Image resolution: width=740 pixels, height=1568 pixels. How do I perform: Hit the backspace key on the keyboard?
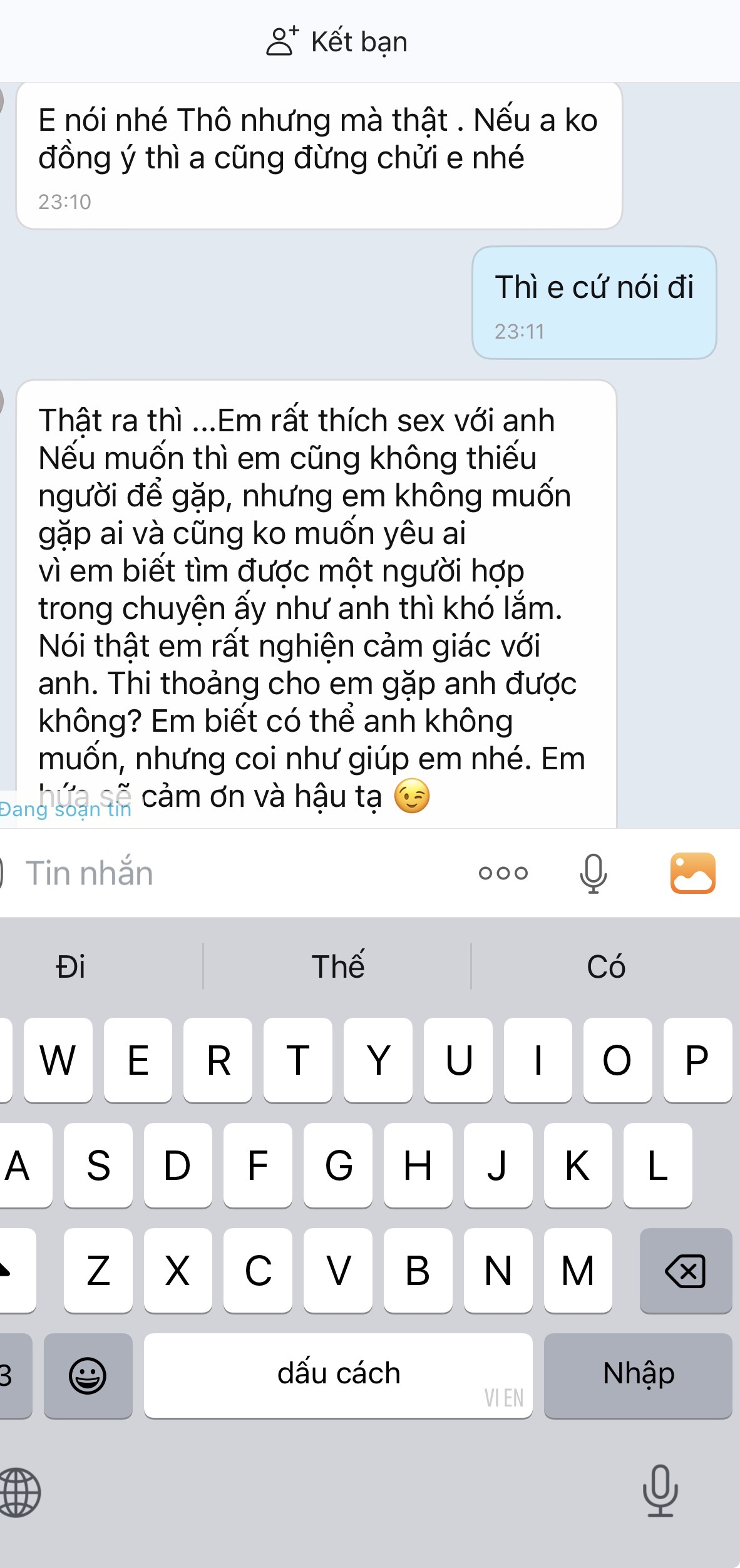tap(686, 1271)
